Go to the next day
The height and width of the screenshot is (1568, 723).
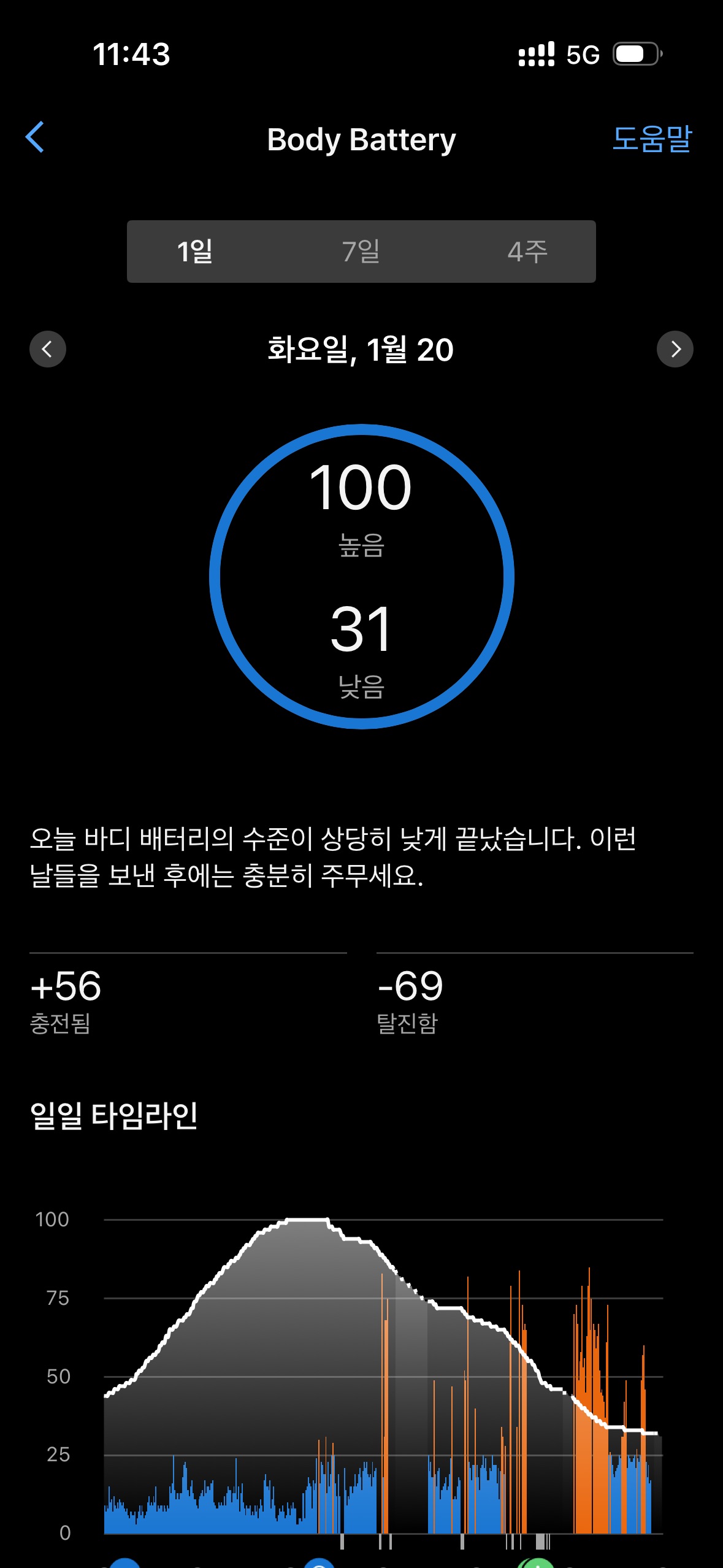coord(675,349)
